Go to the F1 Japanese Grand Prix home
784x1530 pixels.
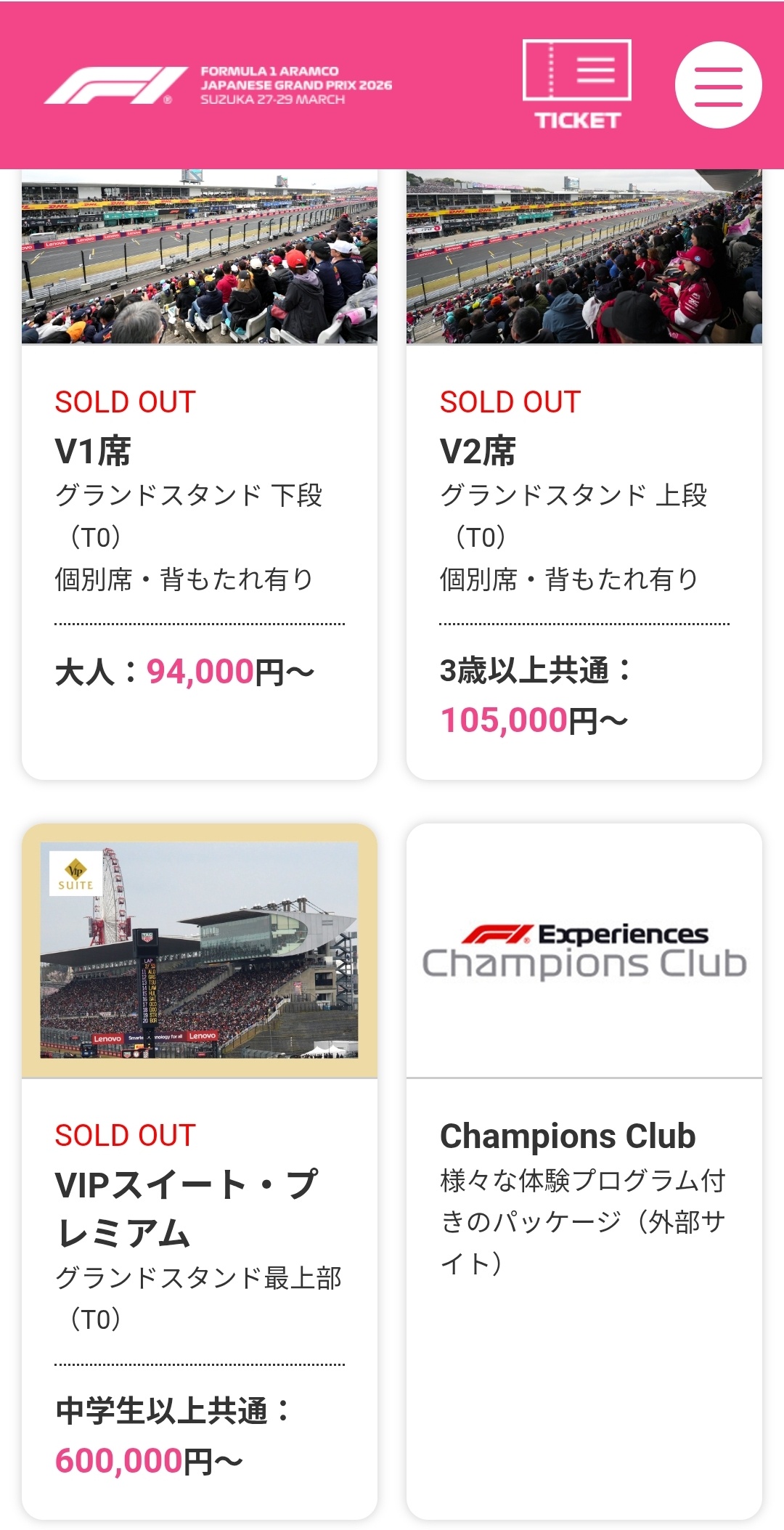[218, 86]
